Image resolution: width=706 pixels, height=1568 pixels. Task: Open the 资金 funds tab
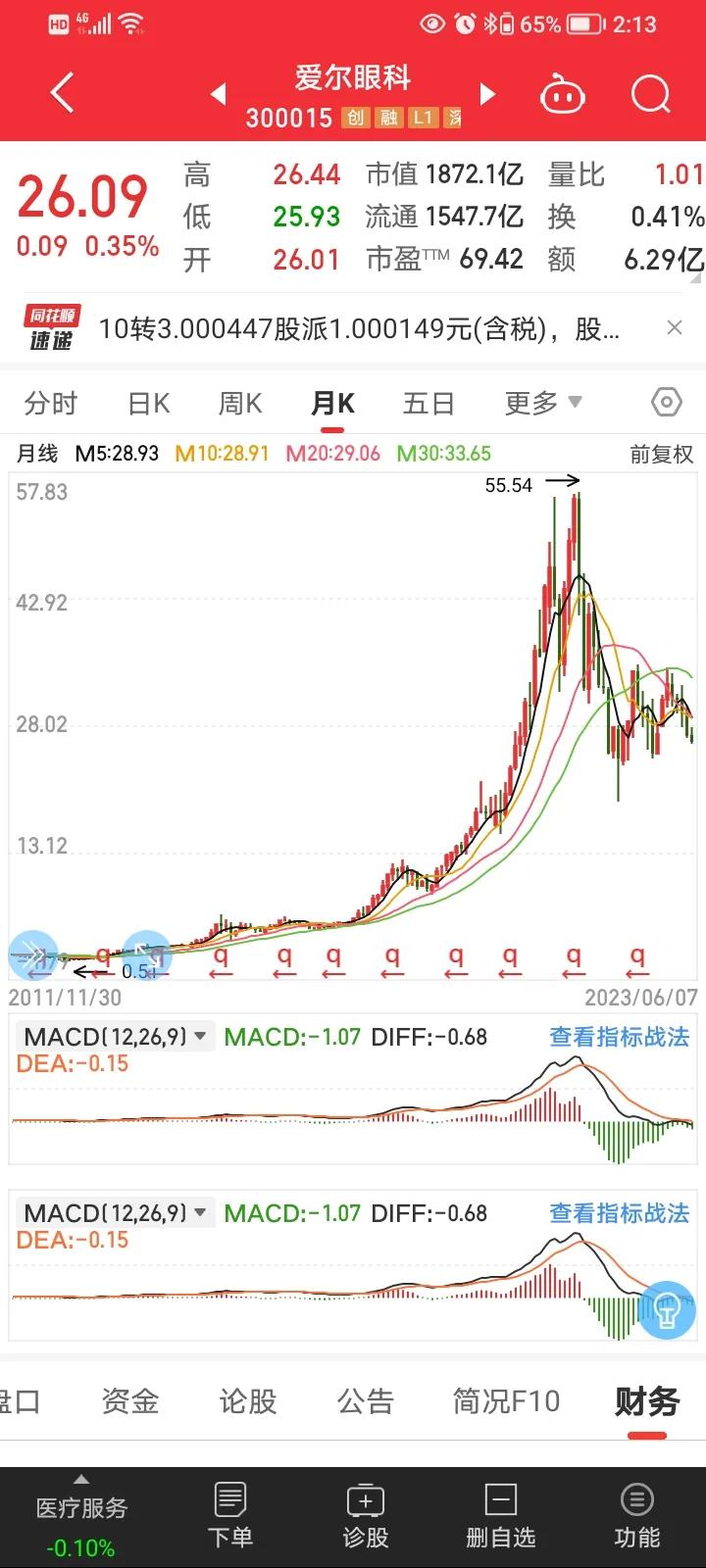point(128,1401)
